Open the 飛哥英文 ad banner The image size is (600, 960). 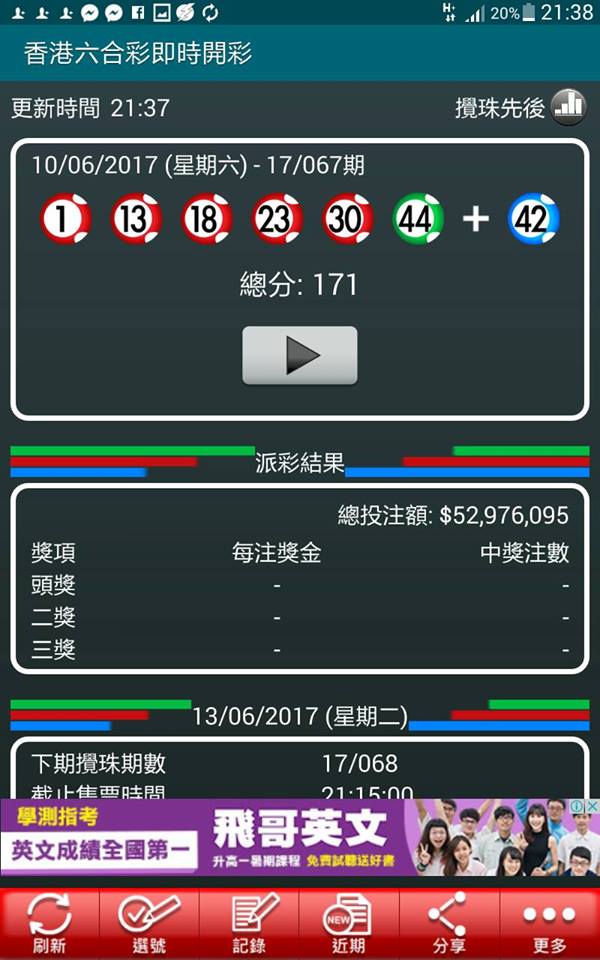coord(300,838)
